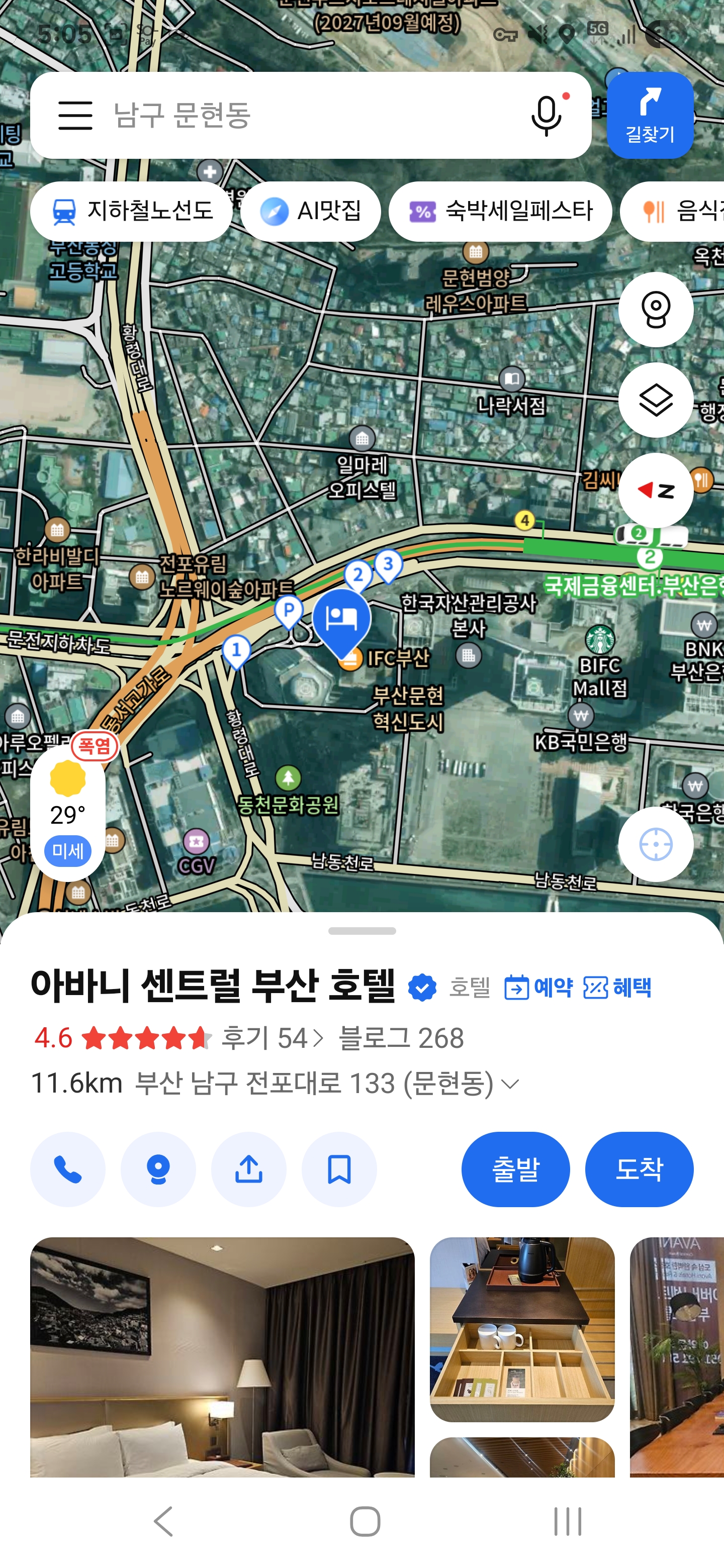Select the 지하철노선도 chip

(131, 211)
